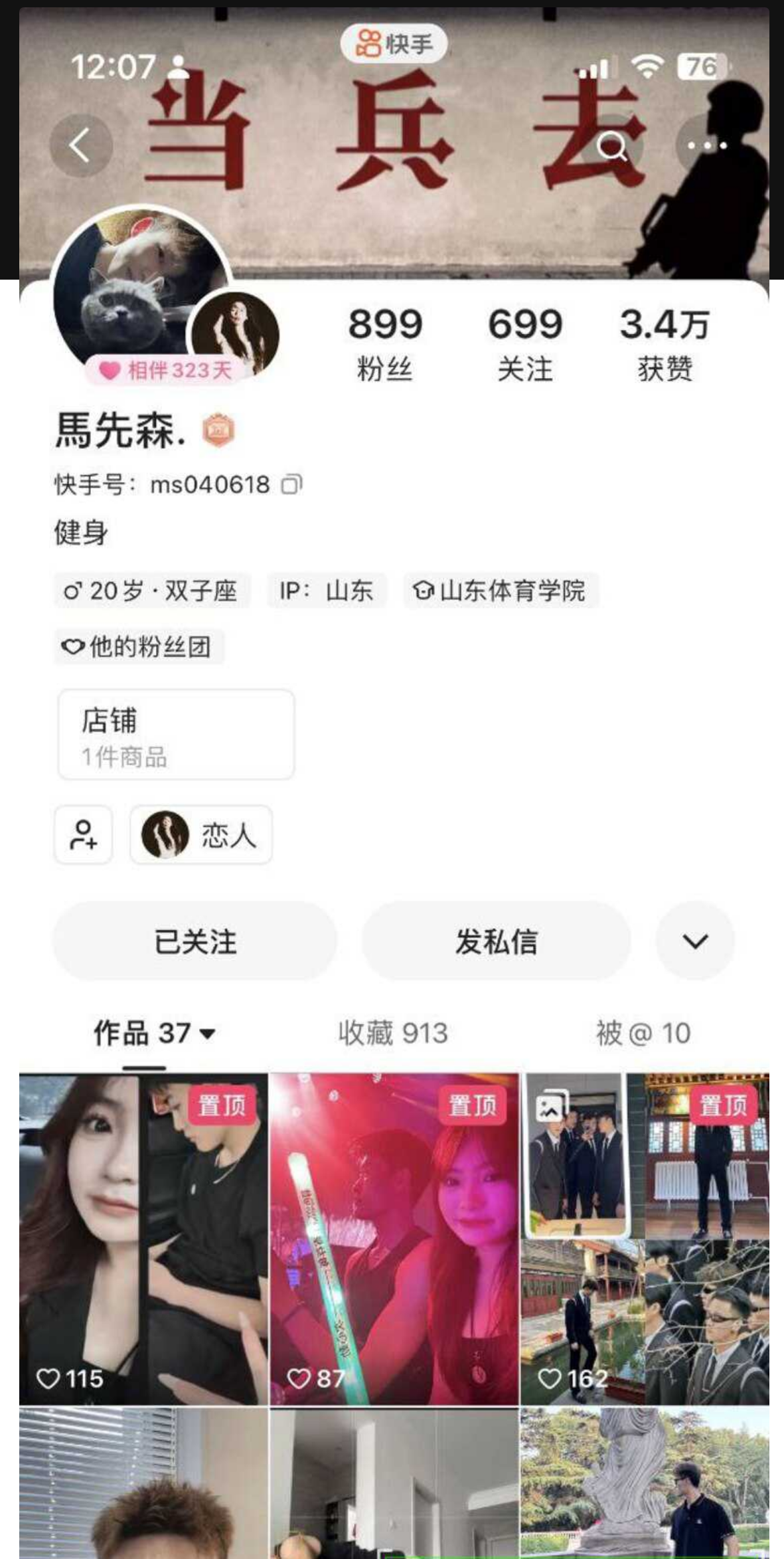Open the more options (...) menu
The width and height of the screenshot is (784, 1559).
708,145
